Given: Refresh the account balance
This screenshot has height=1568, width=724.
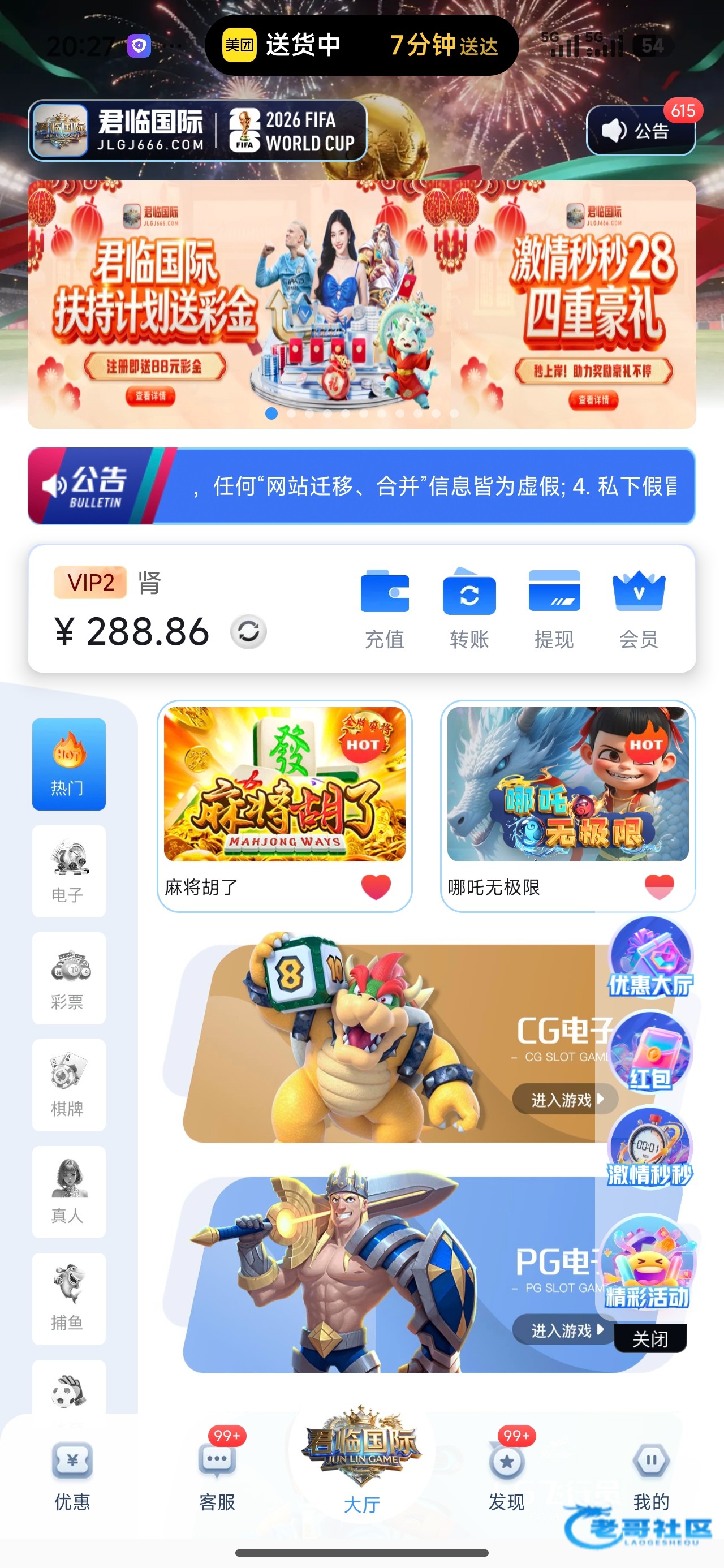Looking at the screenshot, I should click(x=248, y=631).
